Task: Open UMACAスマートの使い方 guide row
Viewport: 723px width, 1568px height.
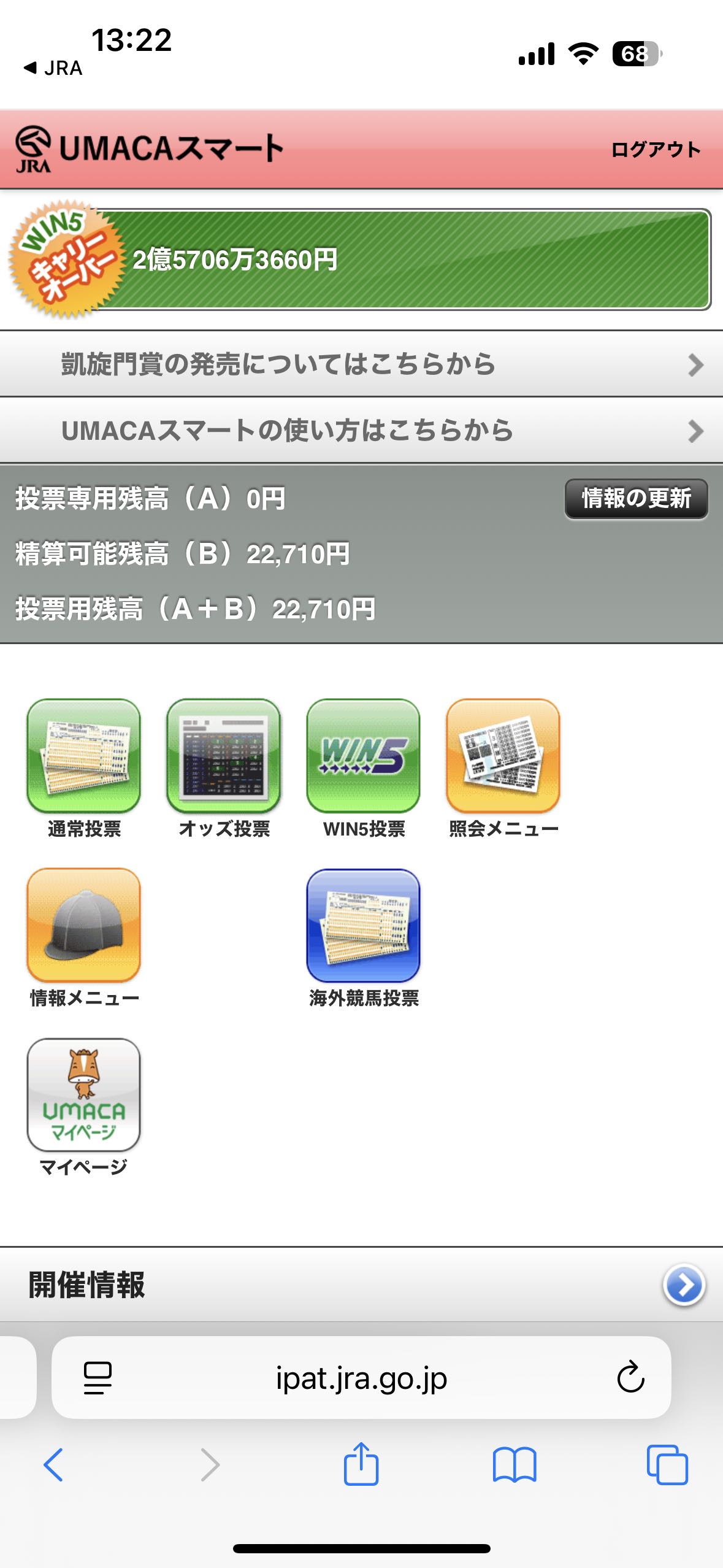Action: click(x=361, y=431)
